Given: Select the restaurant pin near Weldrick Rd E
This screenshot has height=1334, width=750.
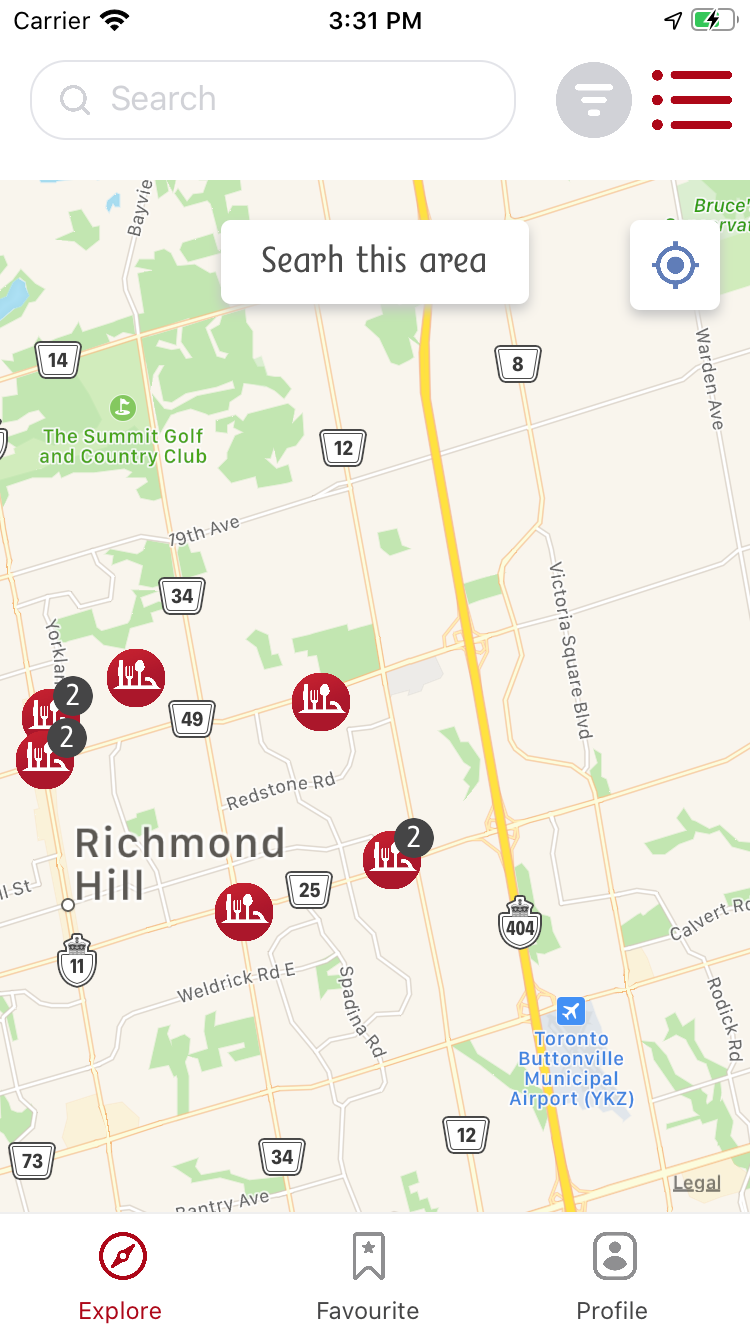Looking at the screenshot, I should (x=243, y=911).
